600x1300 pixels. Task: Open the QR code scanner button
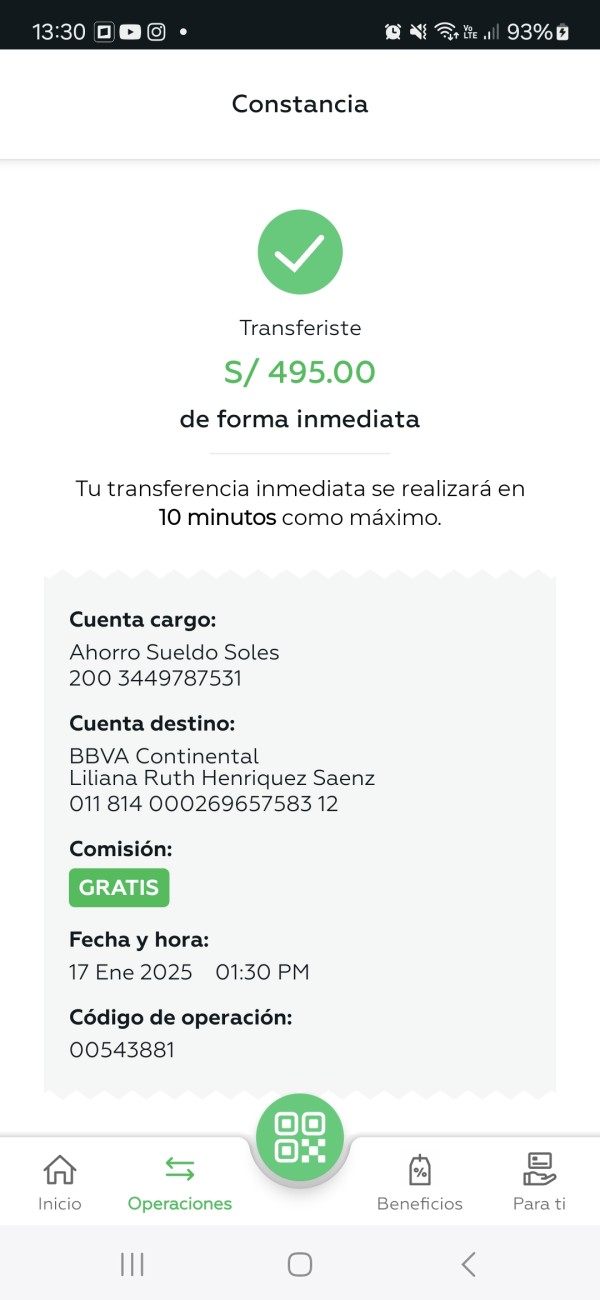click(300, 1138)
